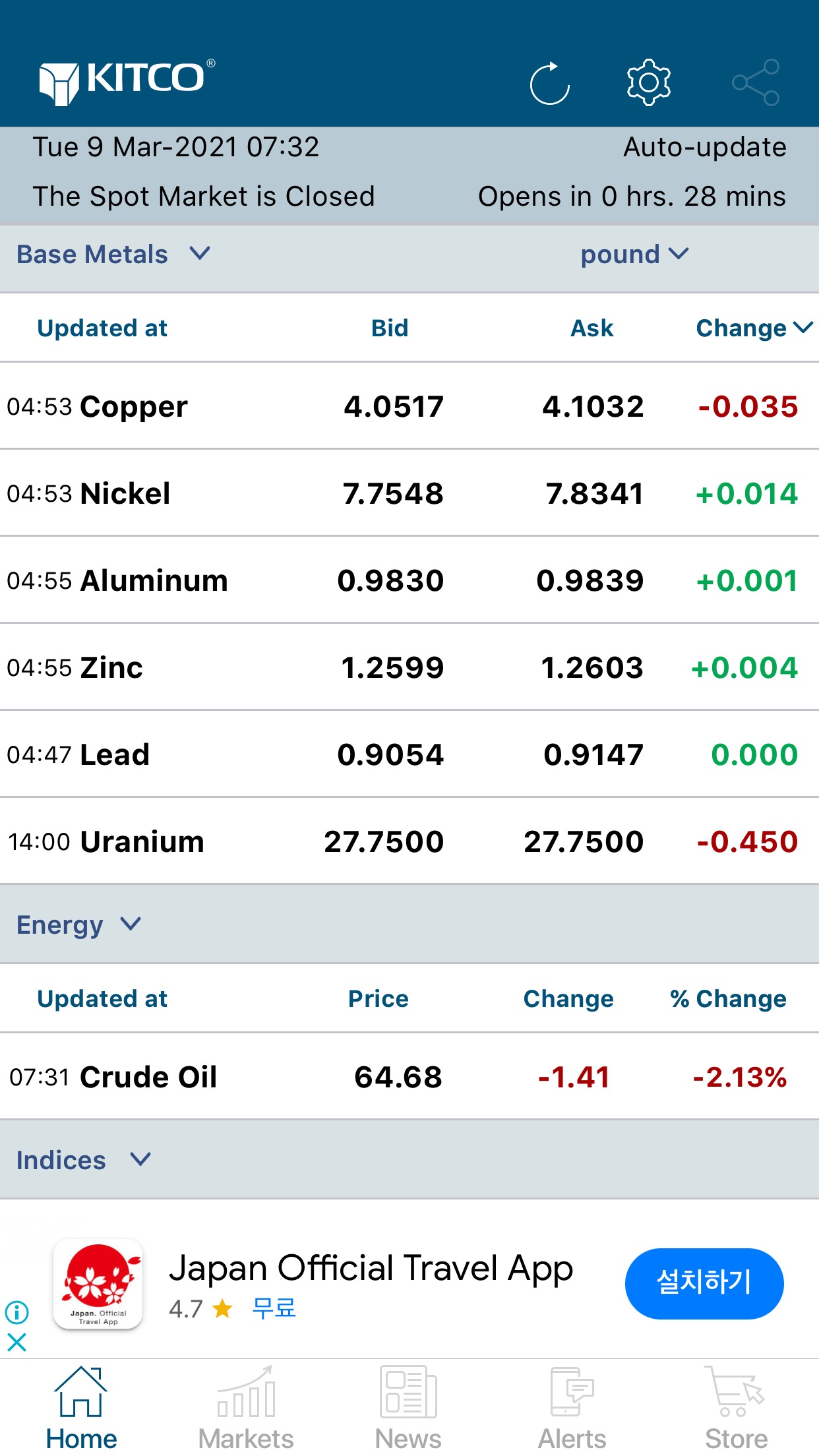Refresh the market prices
The width and height of the screenshot is (819, 1456).
click(x=549, y=83)
